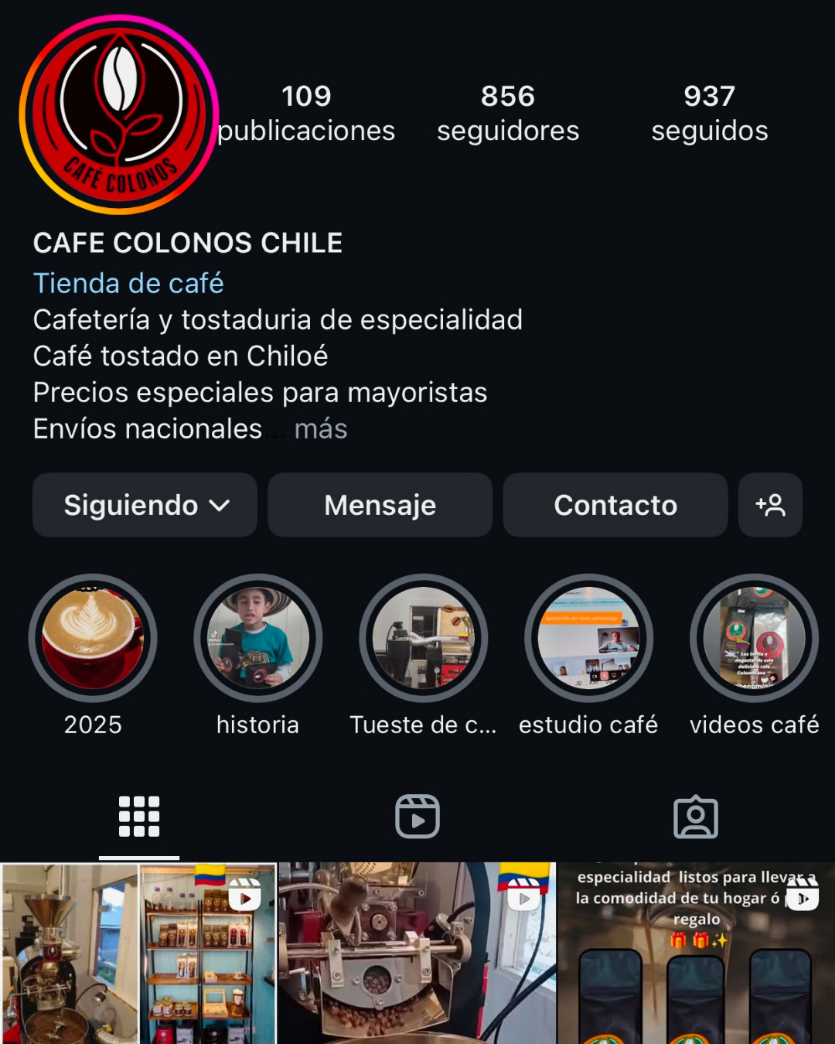Open the estudio café highlight
This screenshot has height=1044, width=835.
point(588,639)
